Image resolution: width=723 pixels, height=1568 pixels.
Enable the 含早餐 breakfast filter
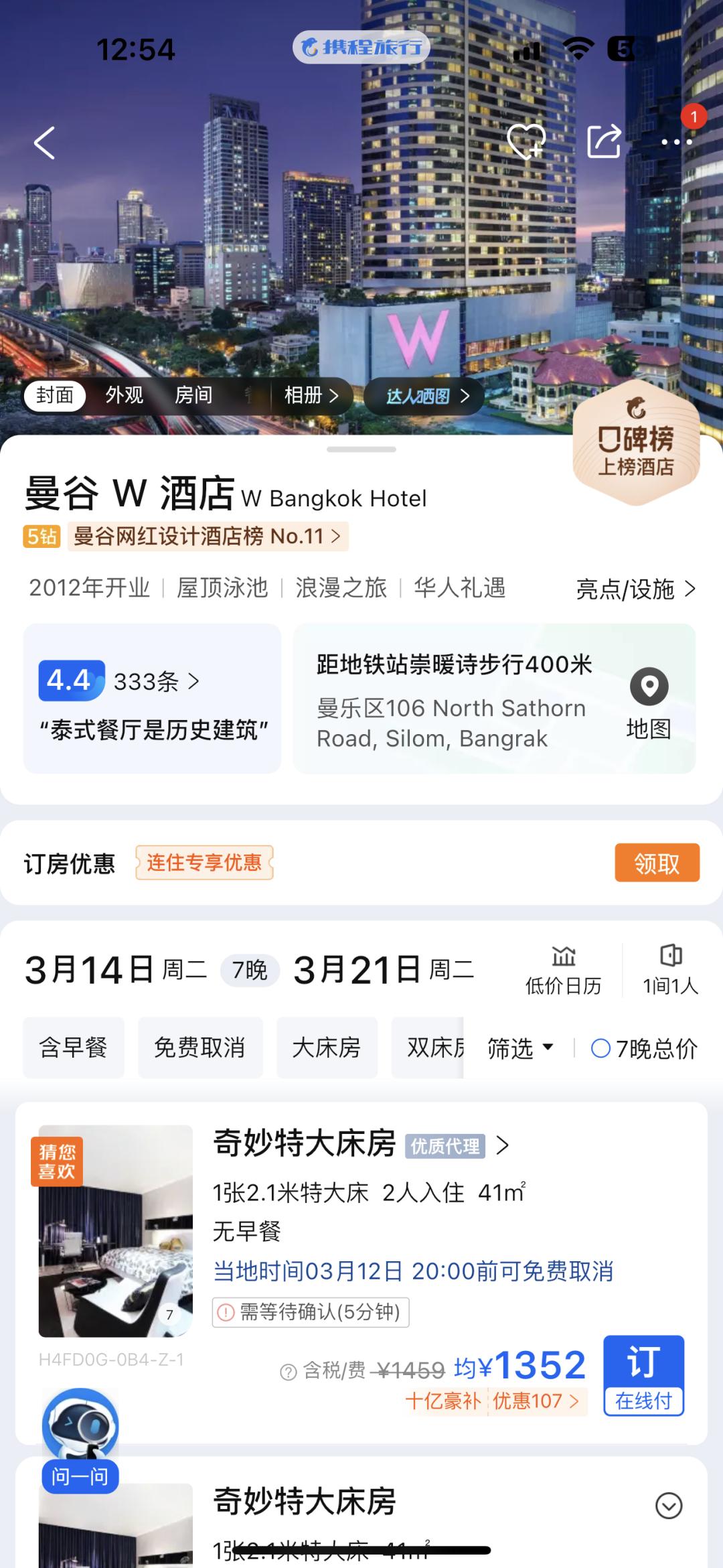pyautogui.click(x=74, y=1047)
